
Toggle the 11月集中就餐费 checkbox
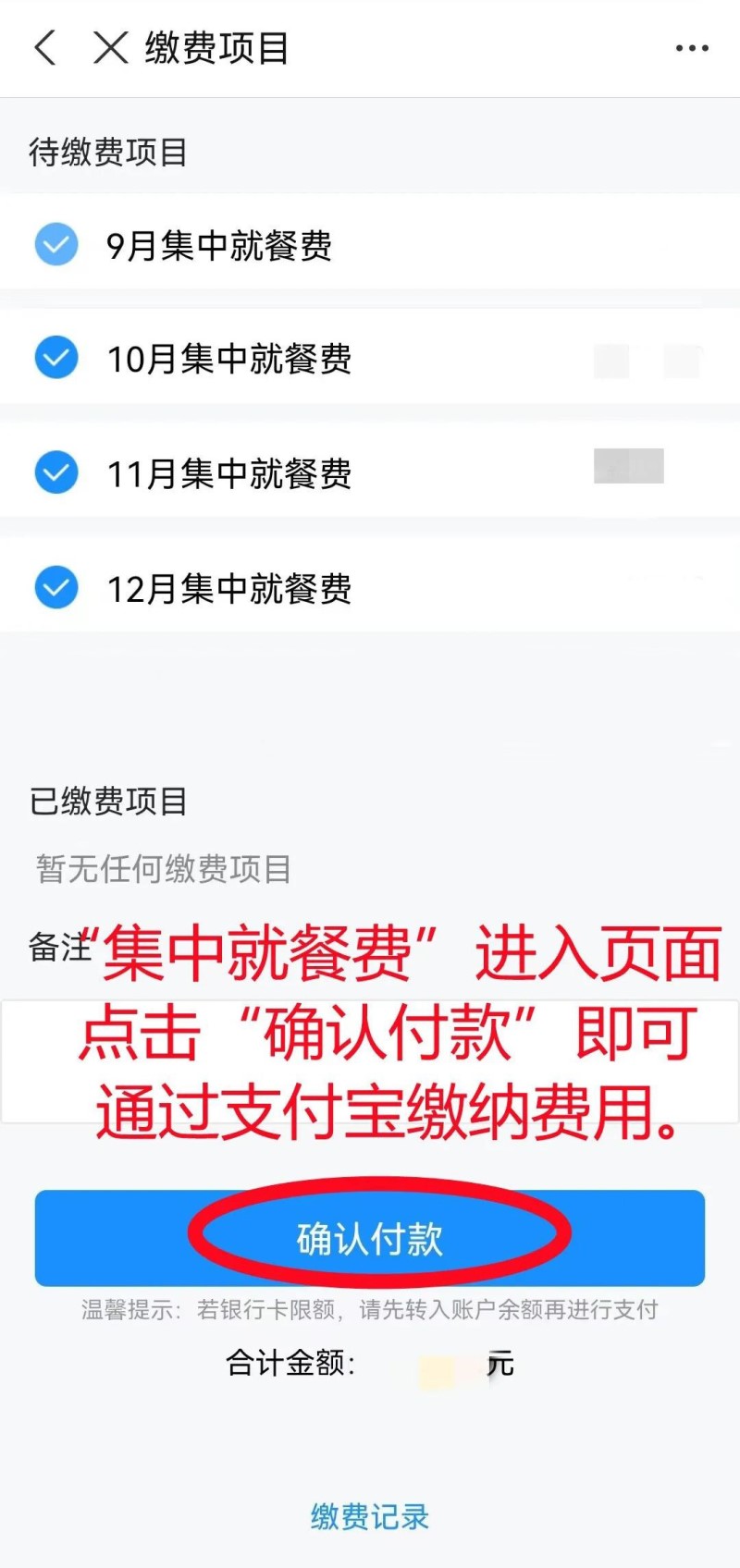pyautogui.click(x=56, y=472)
